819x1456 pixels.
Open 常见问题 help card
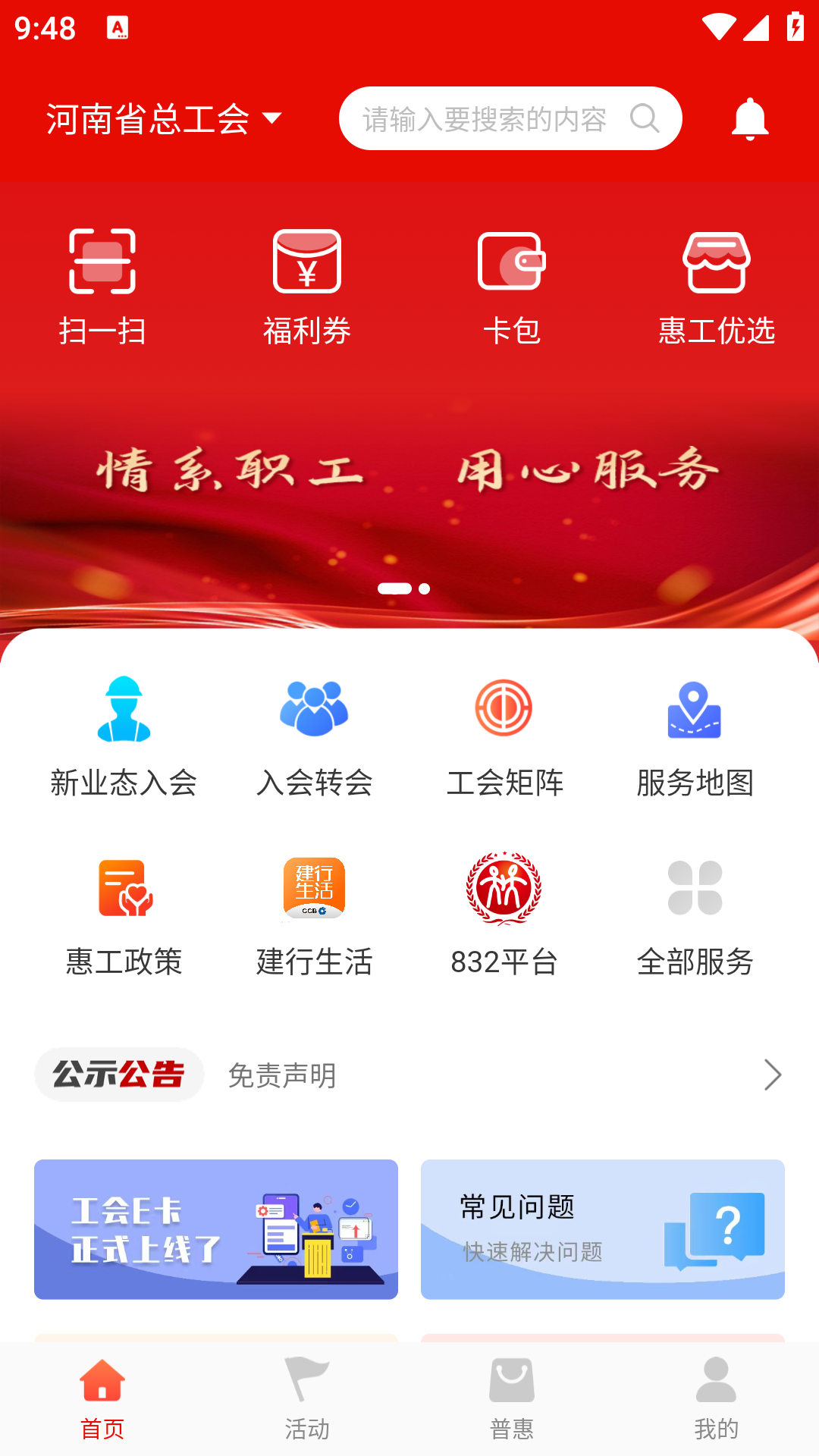pyautogui.click(x=603, y=1228)
